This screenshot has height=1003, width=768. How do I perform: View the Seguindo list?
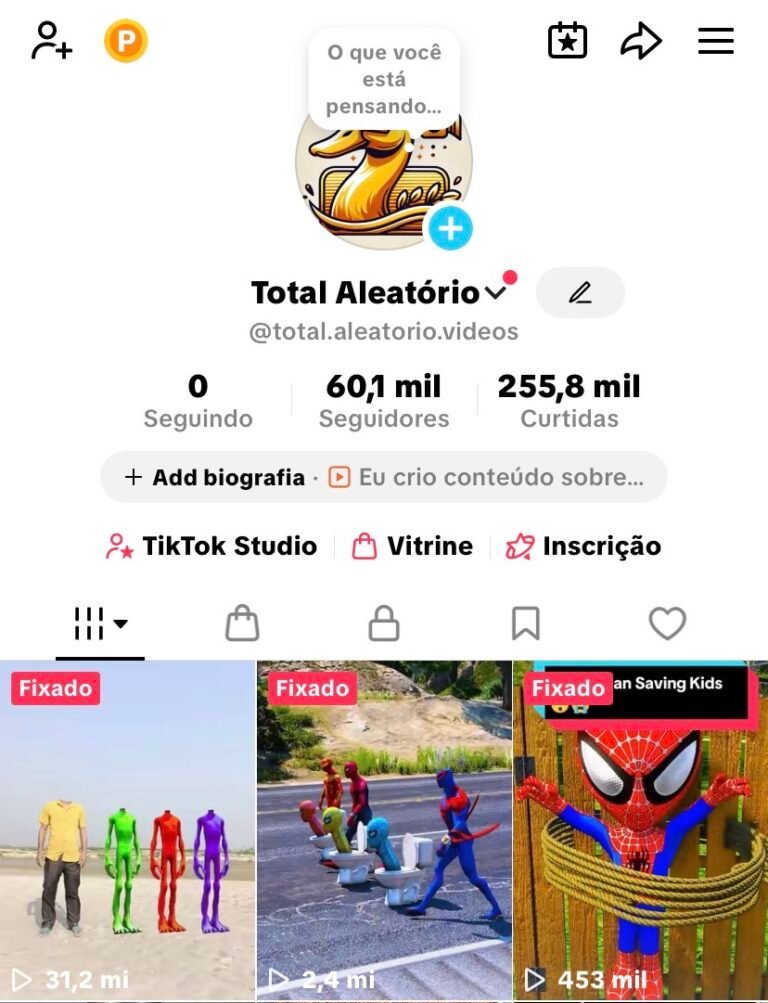198,400
